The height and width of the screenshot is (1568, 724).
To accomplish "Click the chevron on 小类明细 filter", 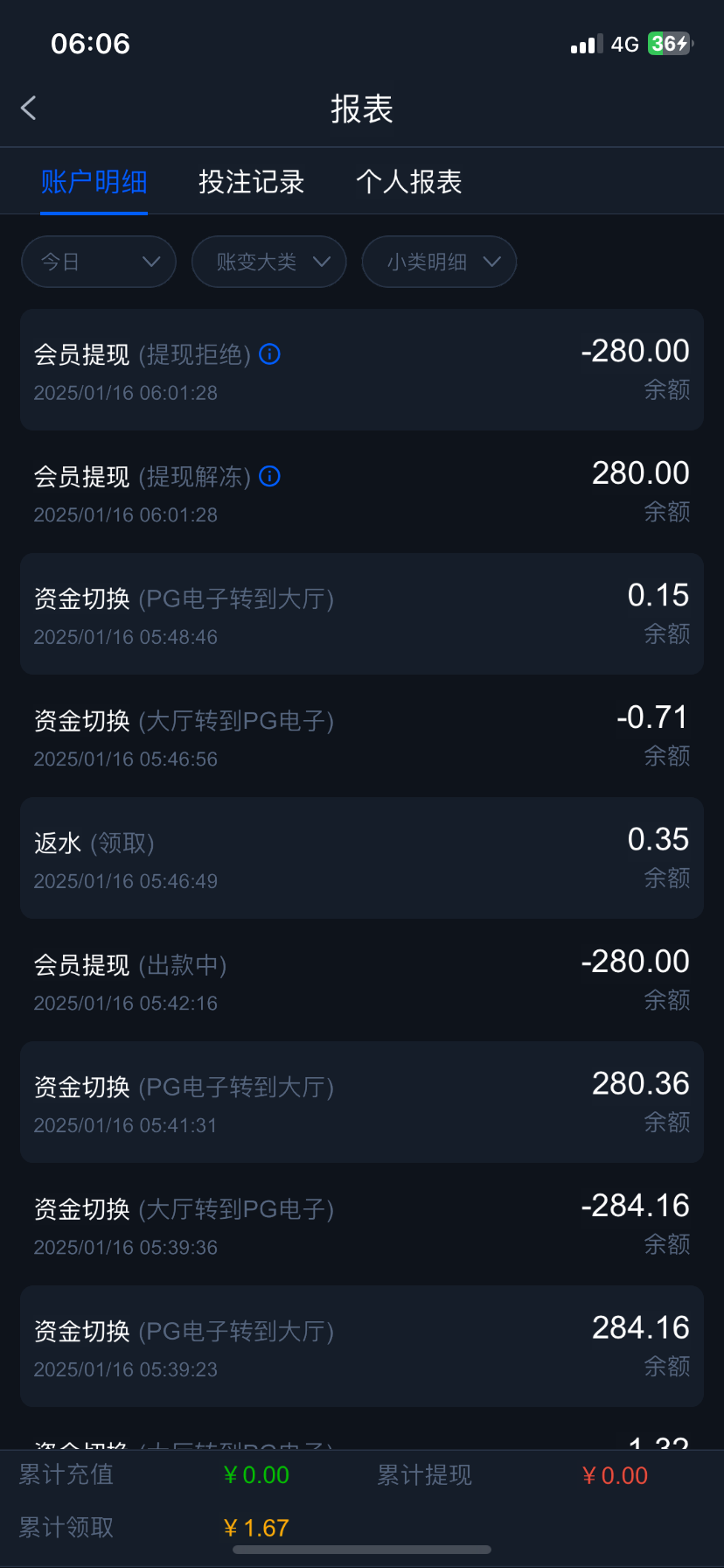I will click(492, 262).
